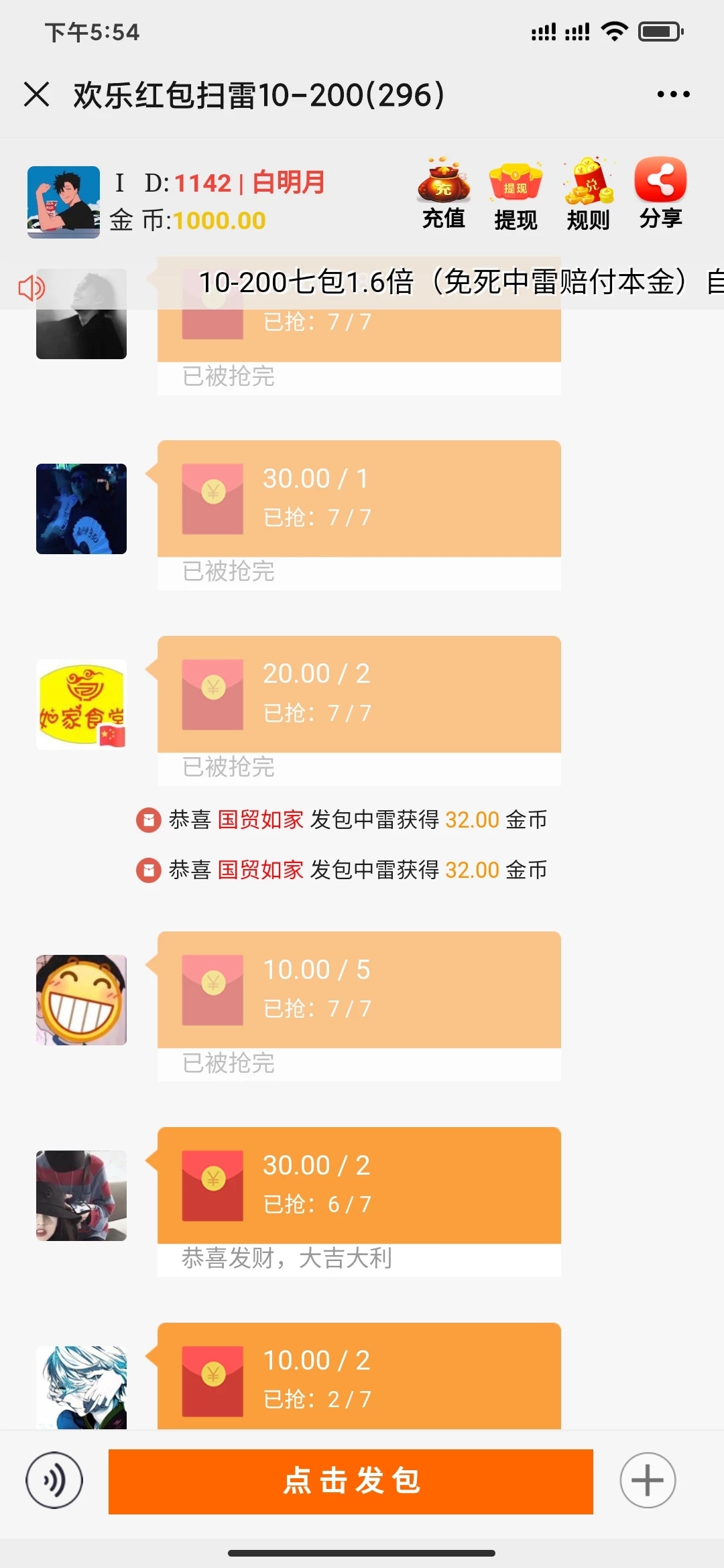Open the profile avatar next to ID 1142
724x1568 pixels.
tap(64, 202)
